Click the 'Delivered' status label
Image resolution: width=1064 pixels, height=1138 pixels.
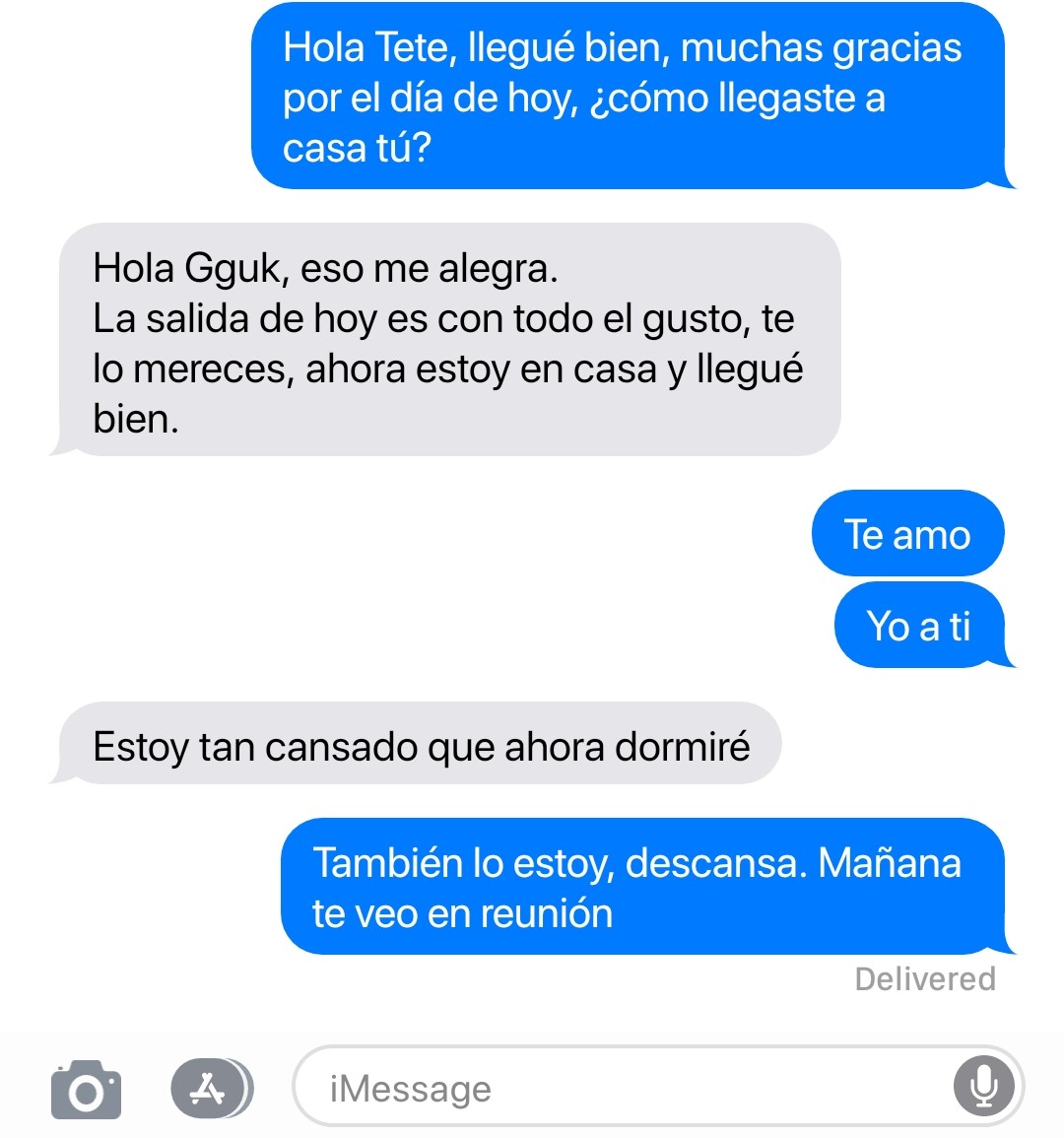click(x=924, y=978)
